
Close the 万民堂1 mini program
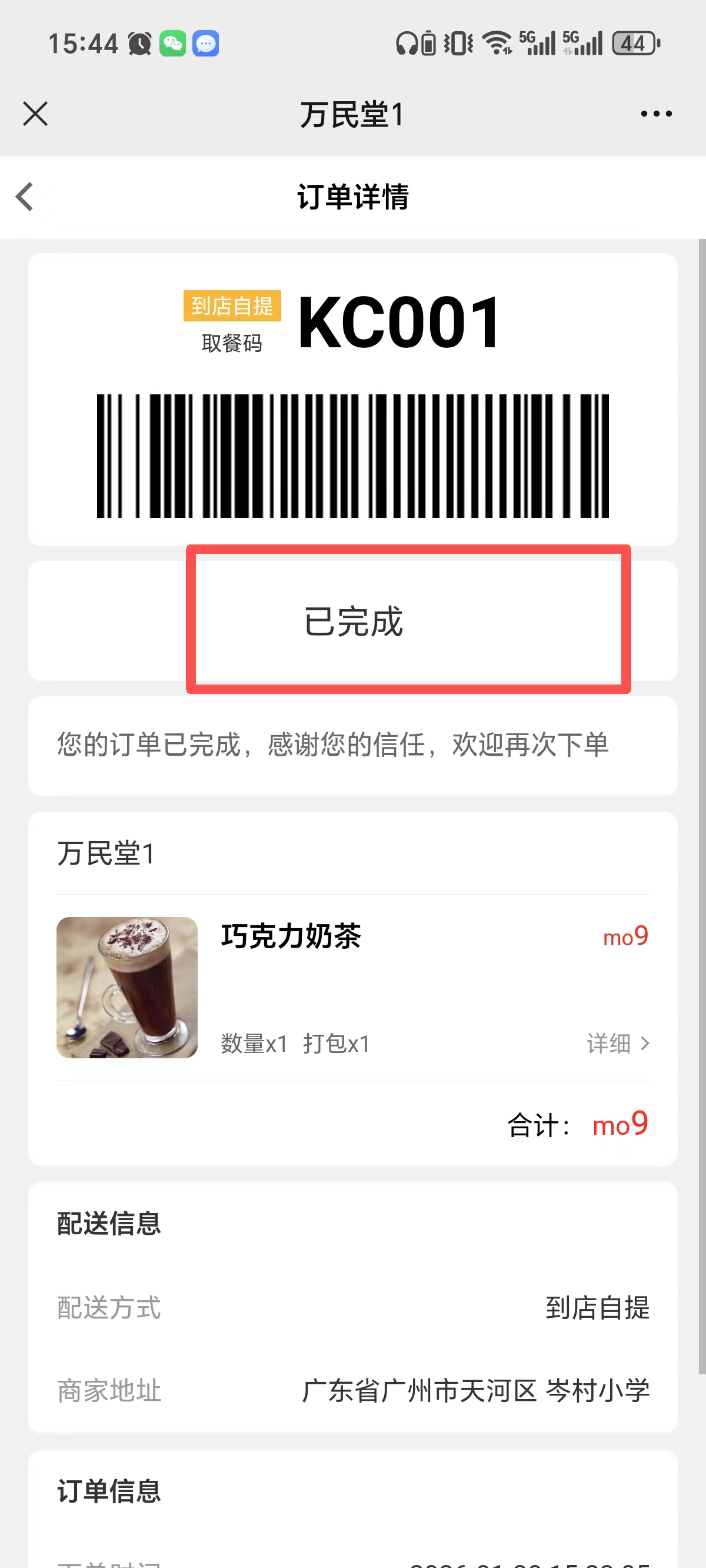[x=35, y=114]
